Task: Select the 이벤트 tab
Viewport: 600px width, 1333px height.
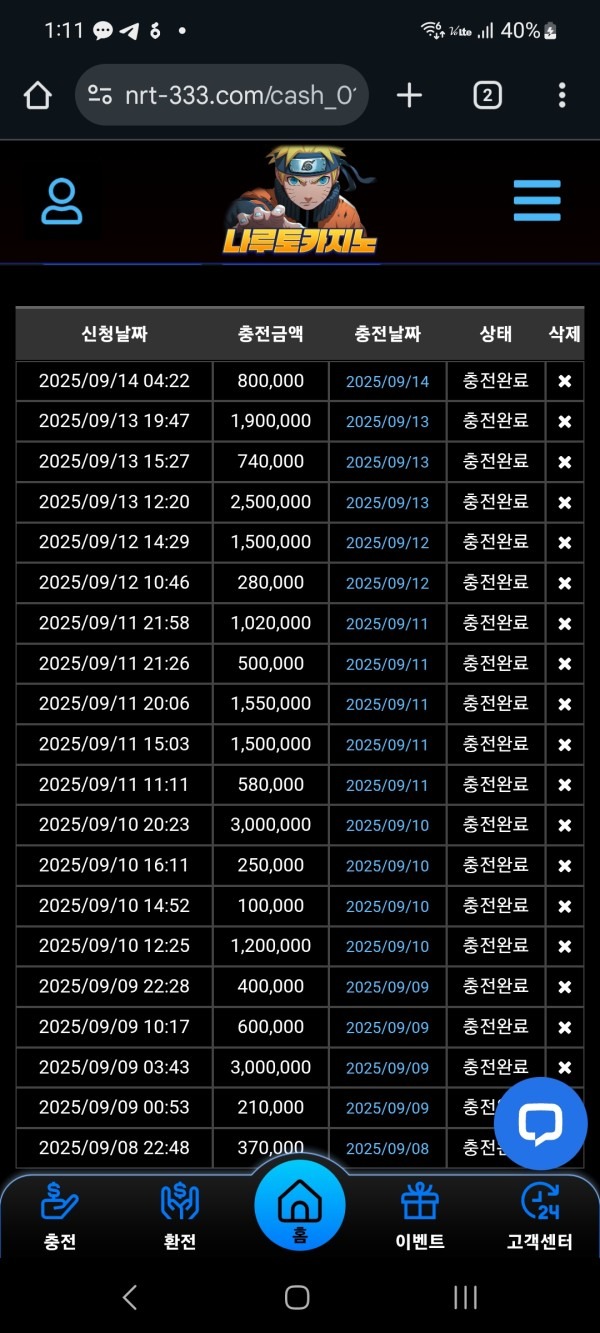Action: coord(420,1215)
